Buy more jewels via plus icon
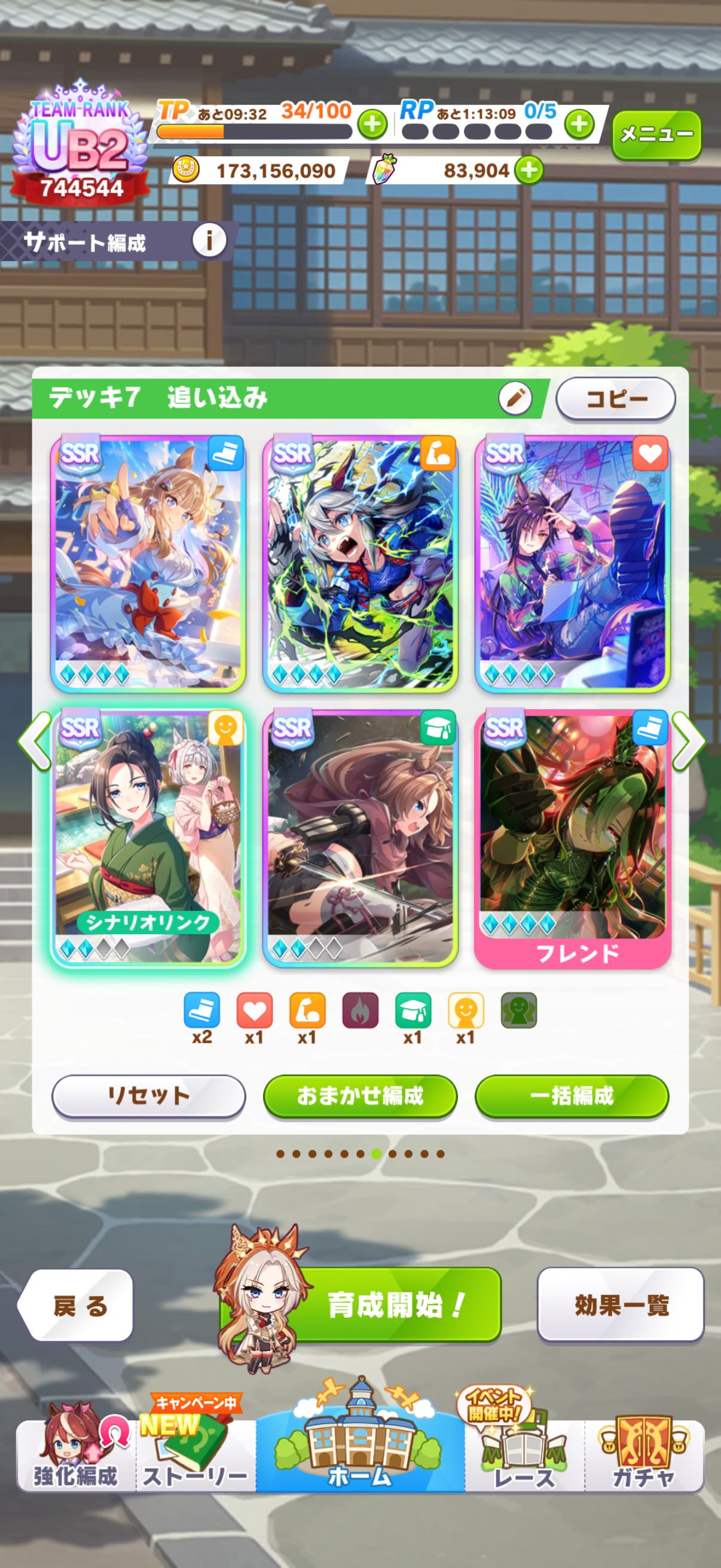This screenshot has height=1568, width=721. (x=528, y=170)
